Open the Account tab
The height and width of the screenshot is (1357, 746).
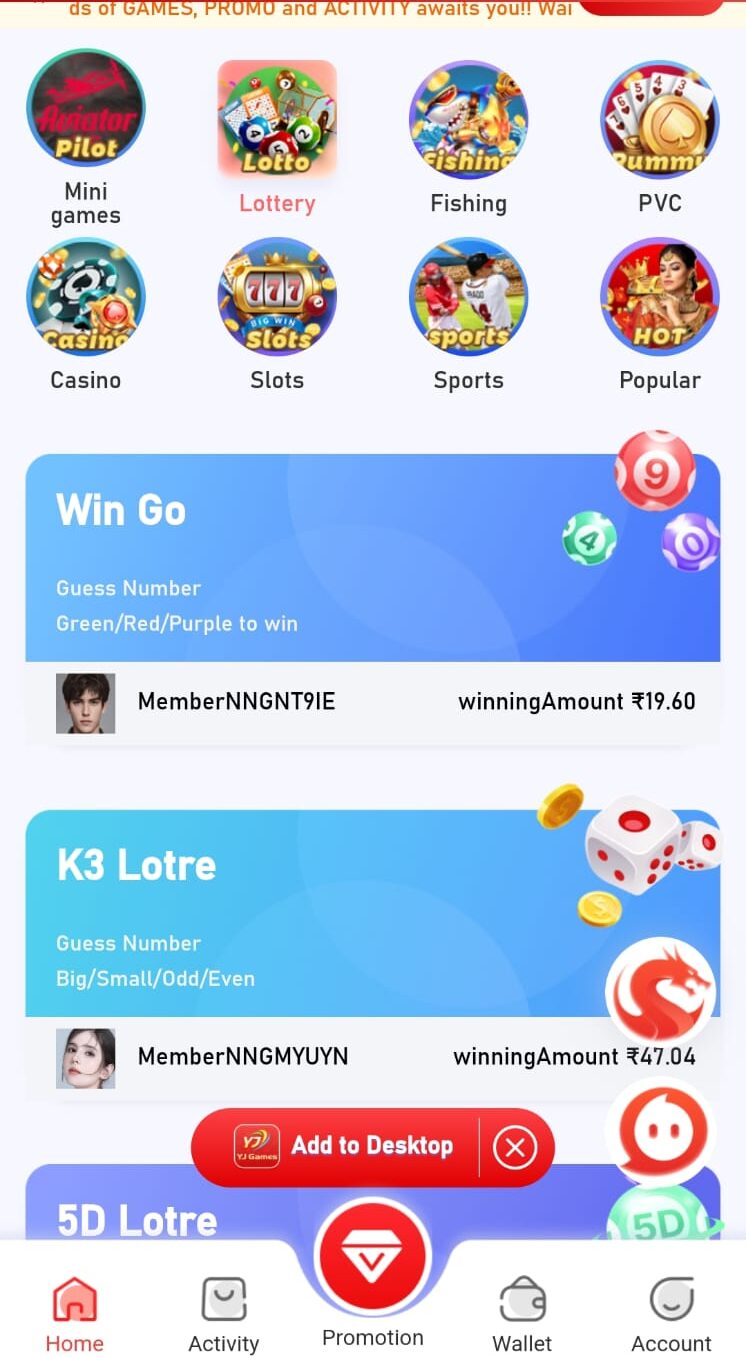[x=671, y=1315]
